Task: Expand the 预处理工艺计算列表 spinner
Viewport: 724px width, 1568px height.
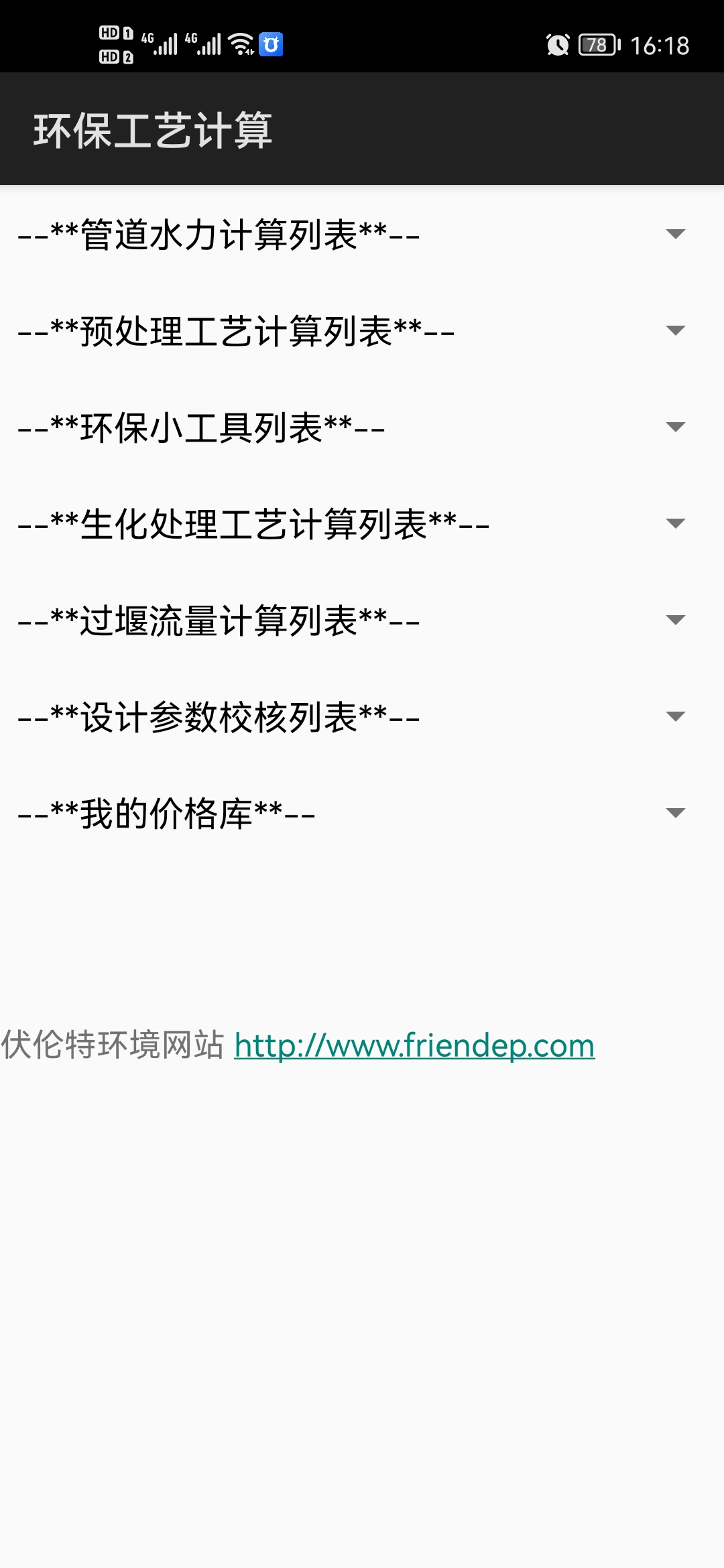Action: click(x=362, y=330)
